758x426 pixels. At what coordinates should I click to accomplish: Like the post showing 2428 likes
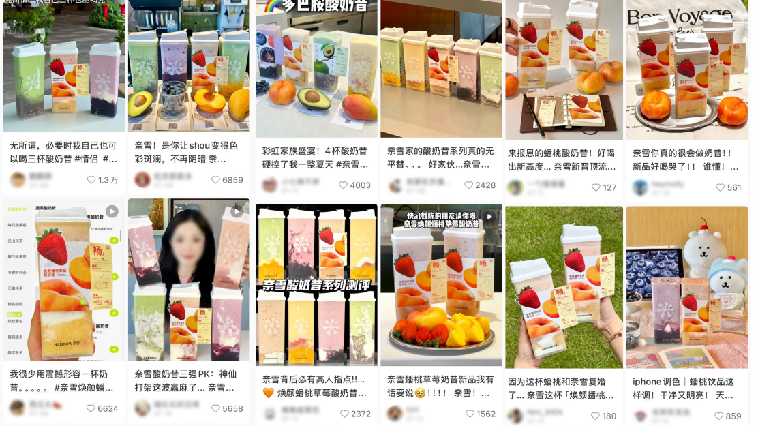[468, 186]
